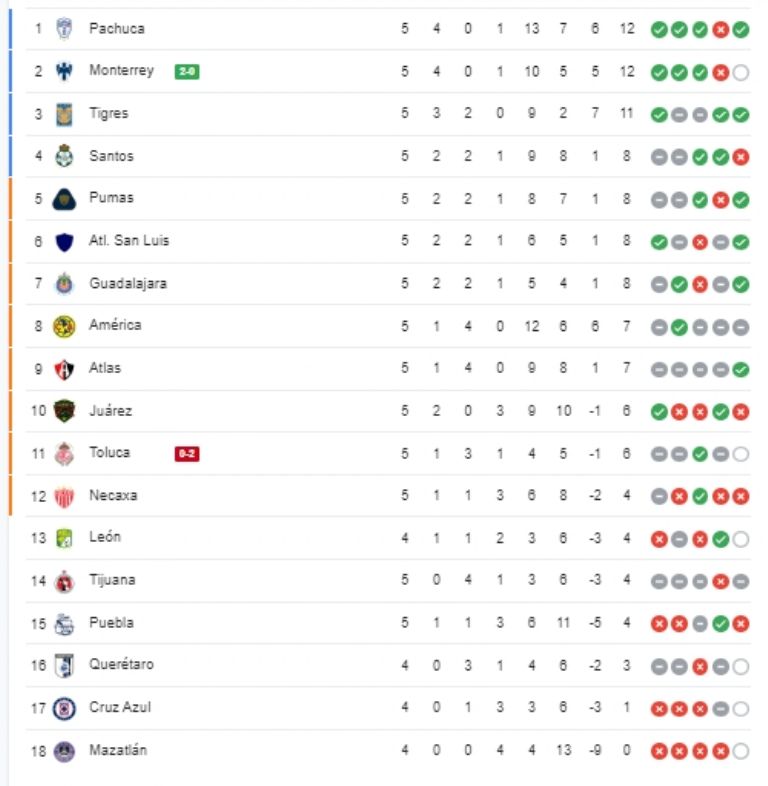Open Cruz Azul team row
Viewport: 768px width, 786px height.
[120, 708]
